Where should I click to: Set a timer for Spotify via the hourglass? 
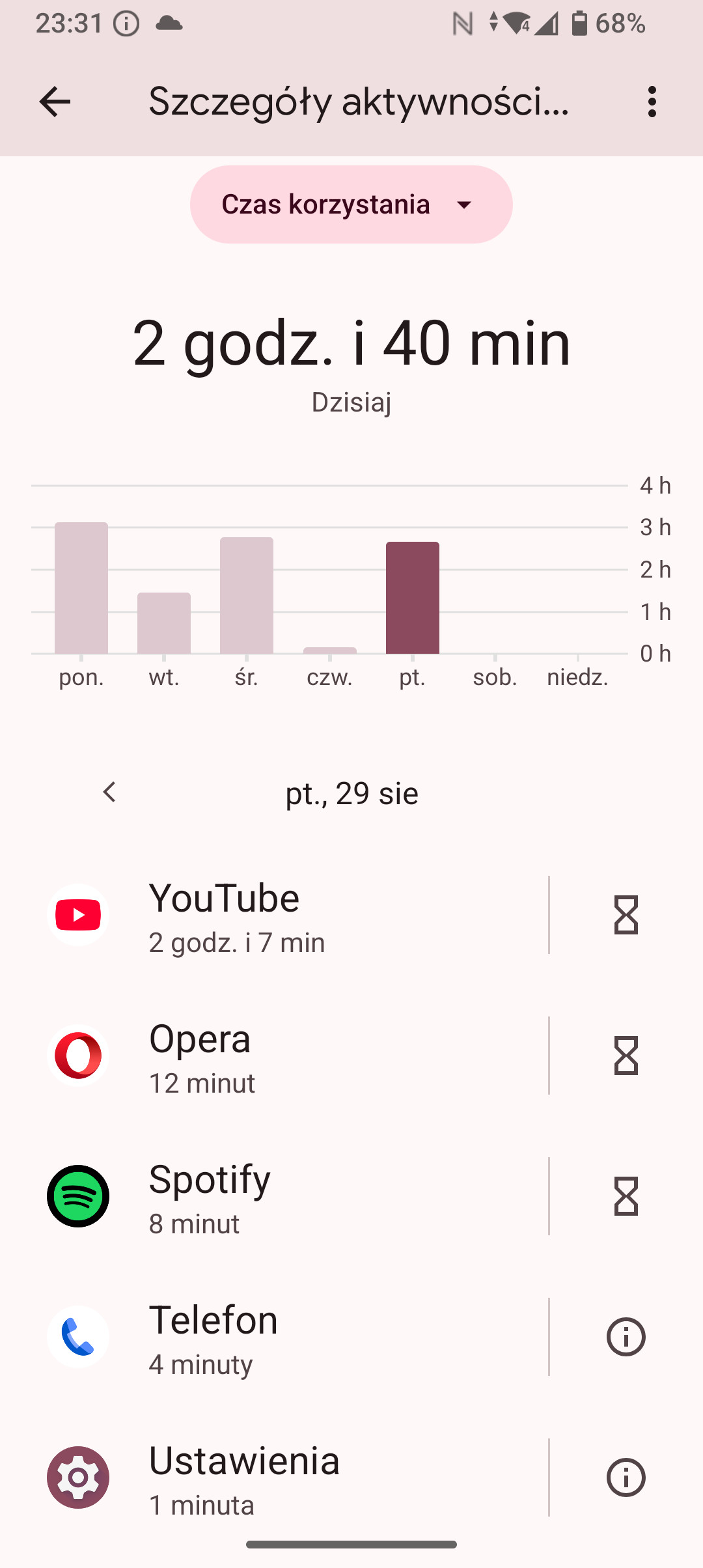tap(626, 1196)
